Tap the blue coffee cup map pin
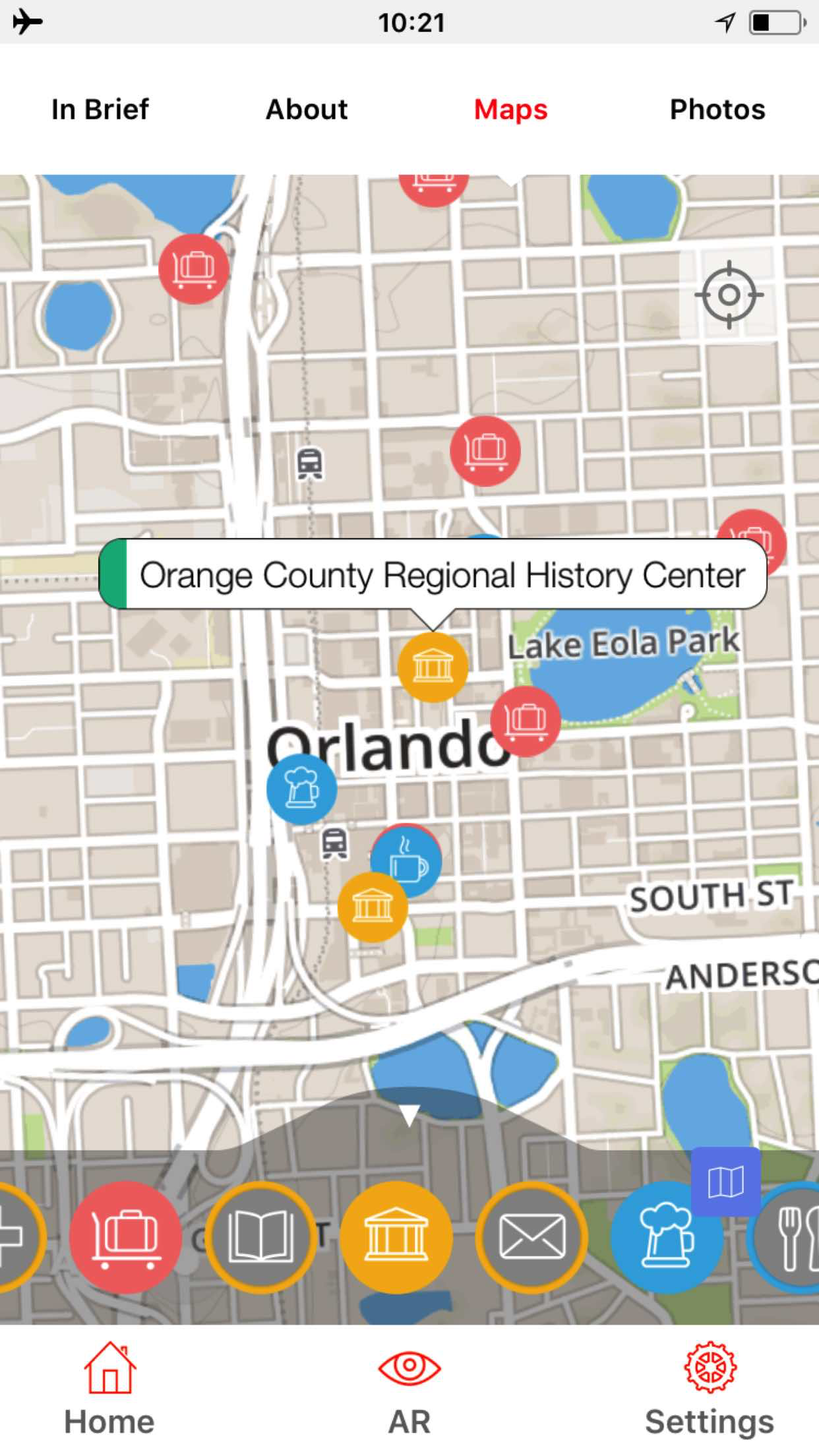This screenshot has width=819, height=1456. tap(408, 862)
